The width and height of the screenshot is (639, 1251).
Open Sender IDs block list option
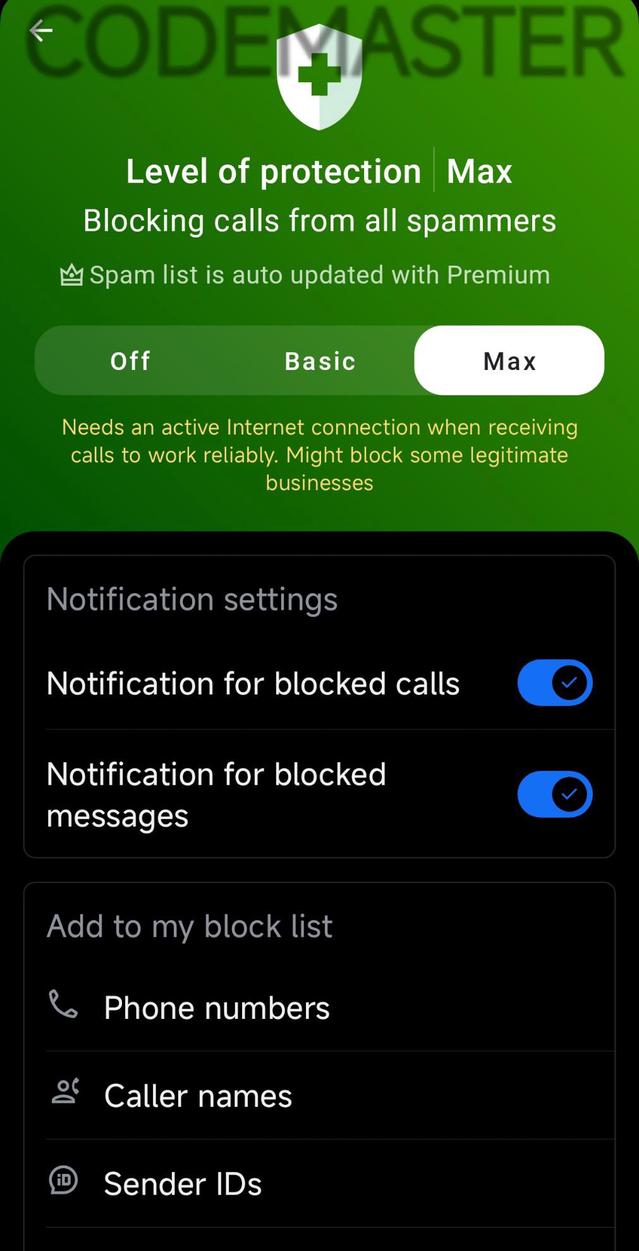pyautogui.click(x=183, y=1184)
